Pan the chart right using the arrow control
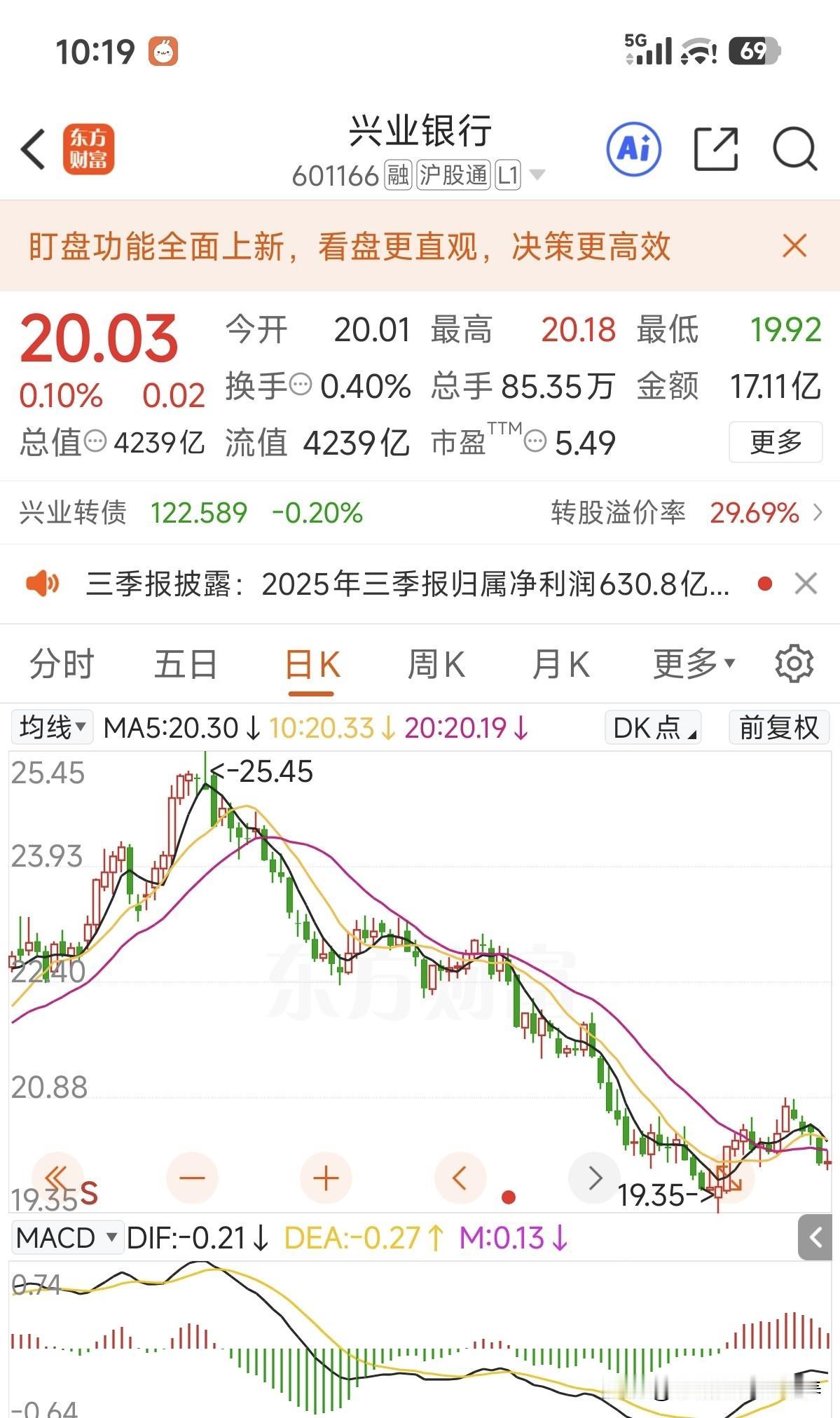Viewport: 840px width, 1418px height. [594, 1178]
